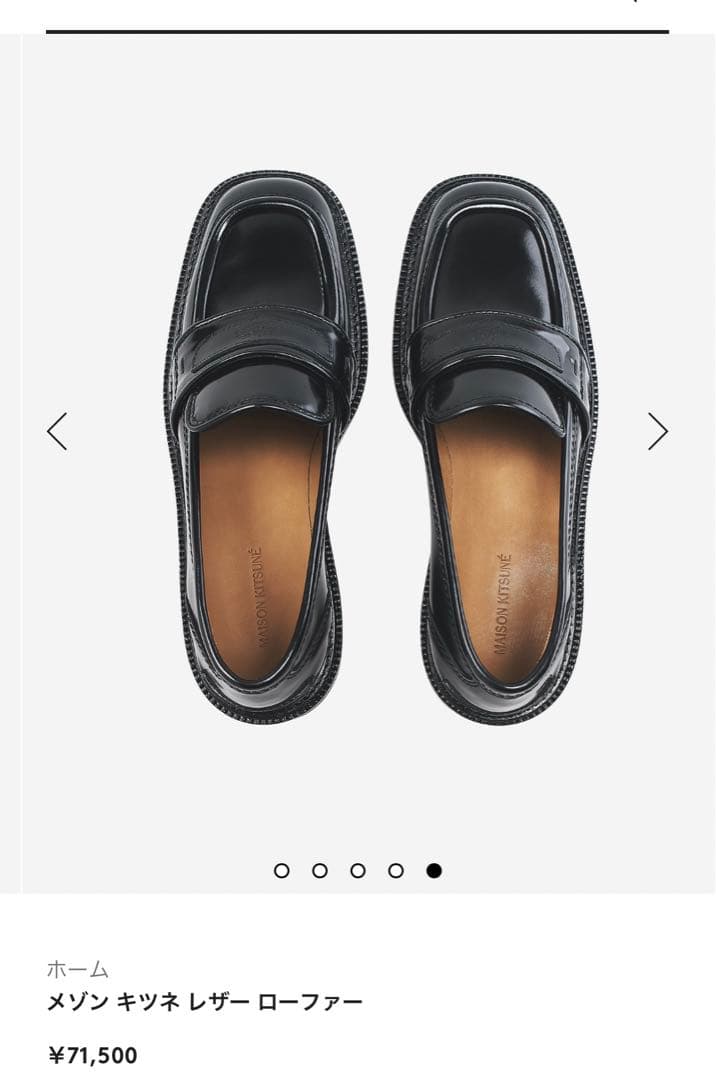
Task: Jump to the fourth image dot
Action: (396, 870)
